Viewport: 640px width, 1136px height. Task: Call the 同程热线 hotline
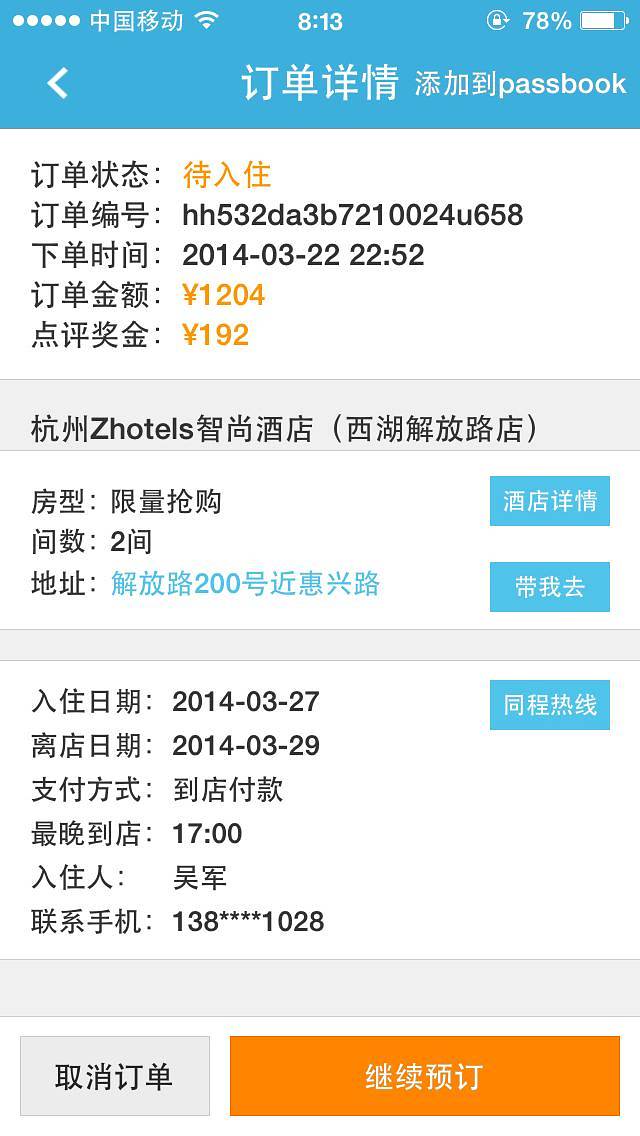pos(549,705)
